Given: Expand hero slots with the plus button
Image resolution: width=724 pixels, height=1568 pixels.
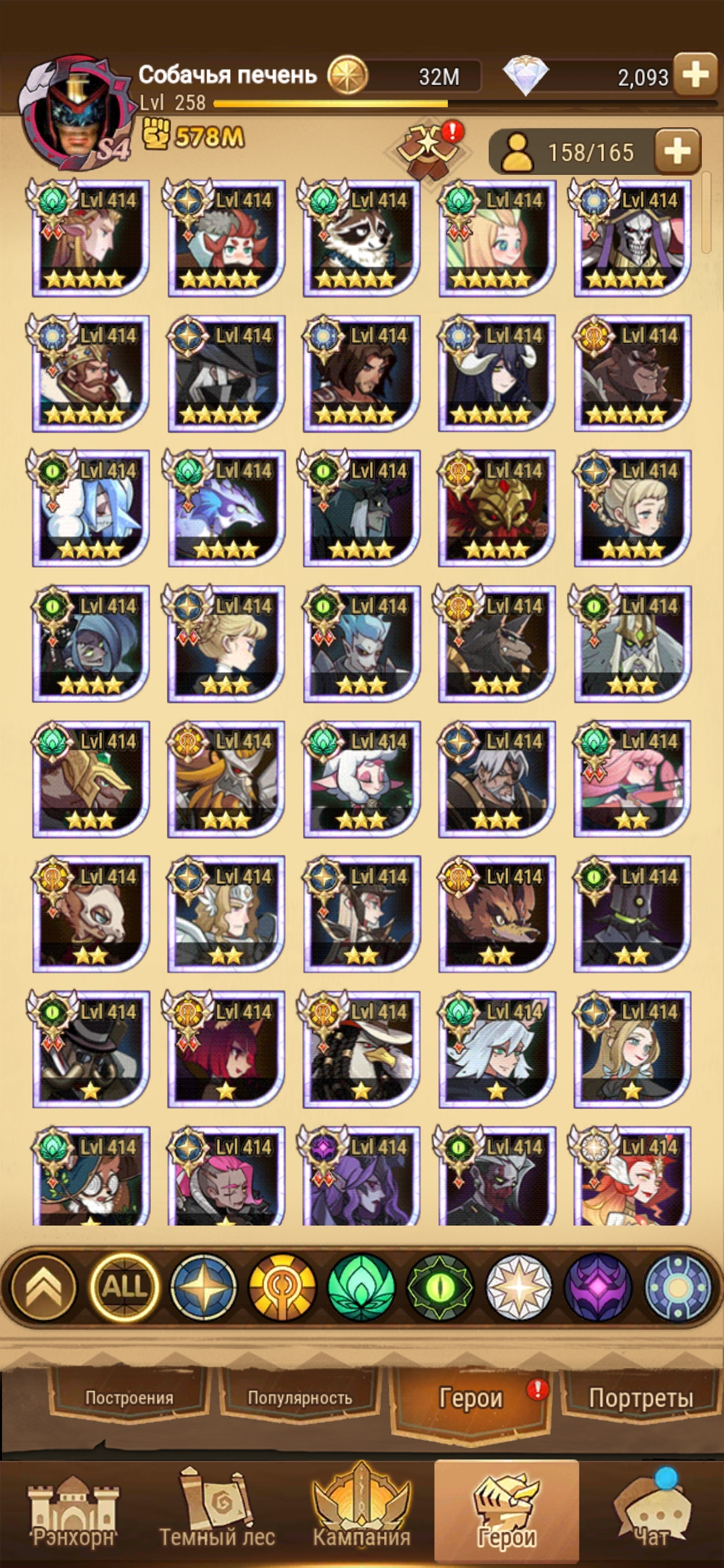Looking at the screenshot, I should (x=677, y=151).
